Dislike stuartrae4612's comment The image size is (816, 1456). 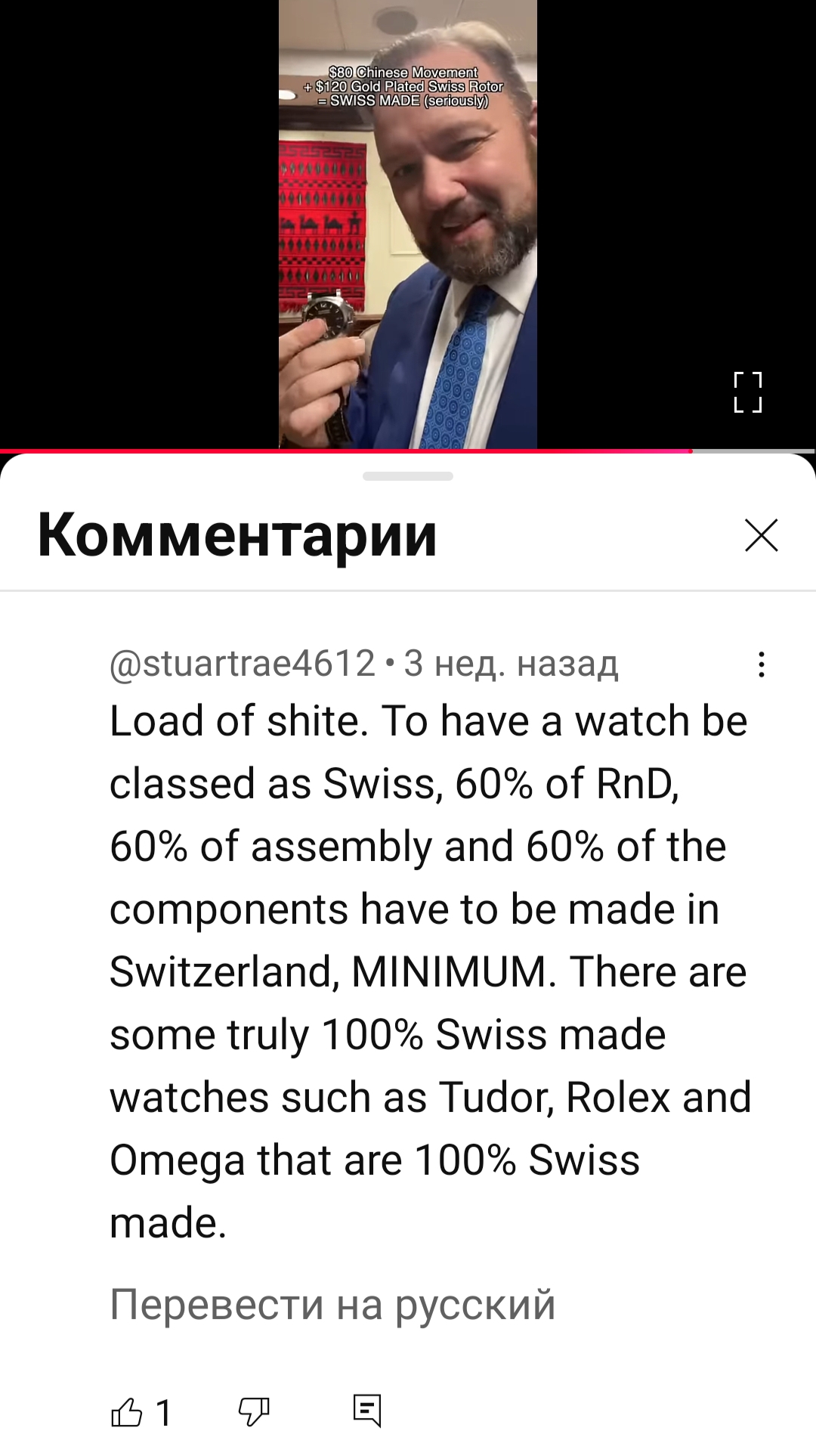point(254,1411)
